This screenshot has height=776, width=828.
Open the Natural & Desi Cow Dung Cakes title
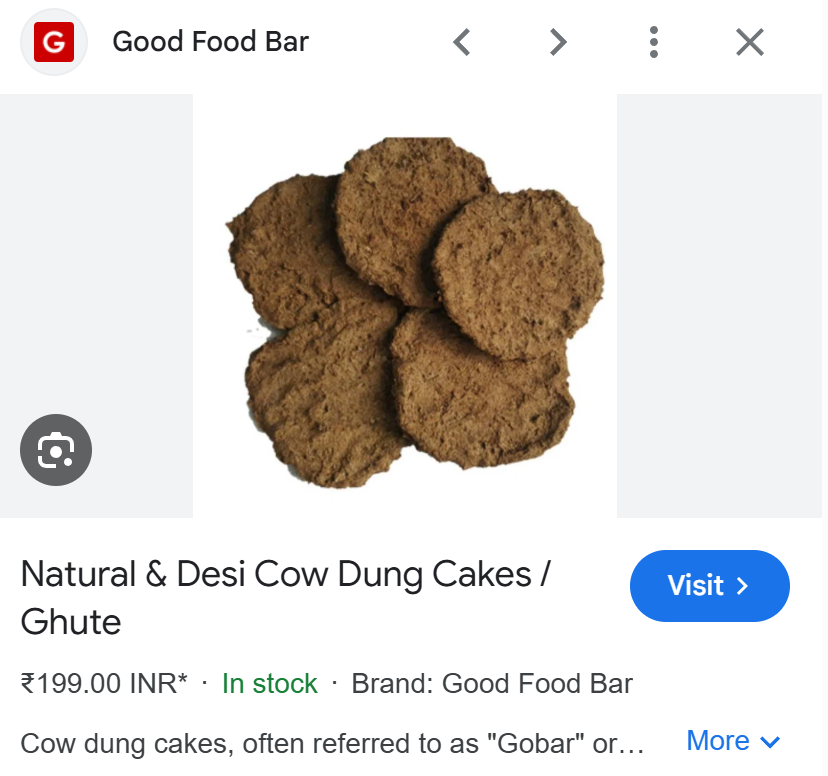click(x=285, y=597)
